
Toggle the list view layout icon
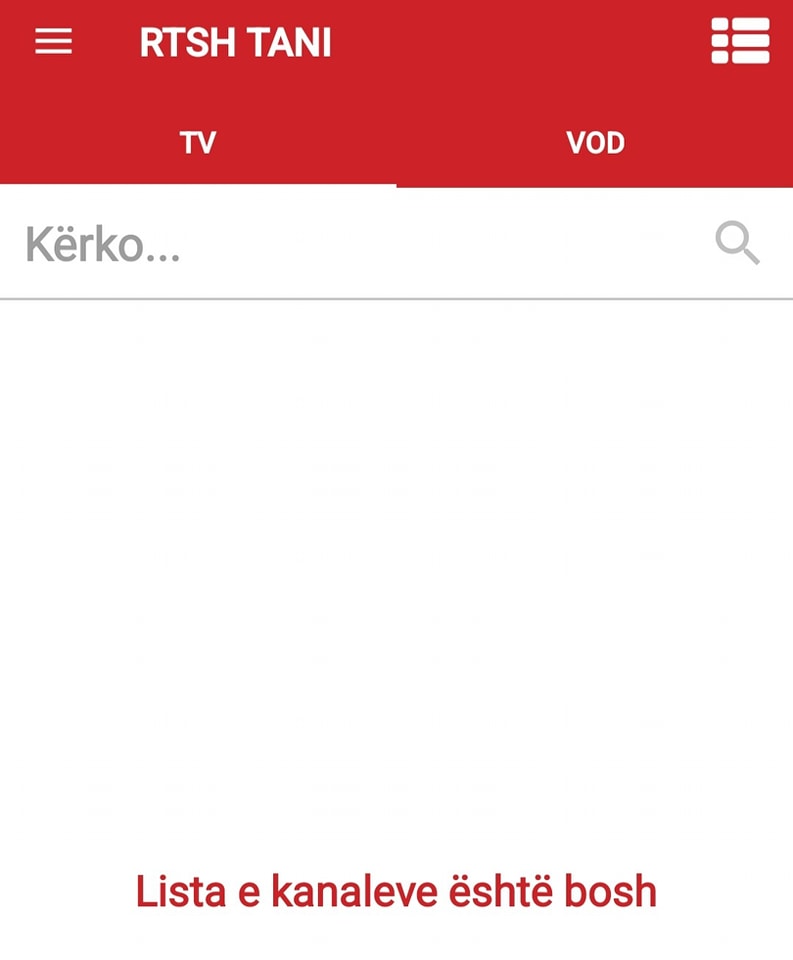click(740, 42)
